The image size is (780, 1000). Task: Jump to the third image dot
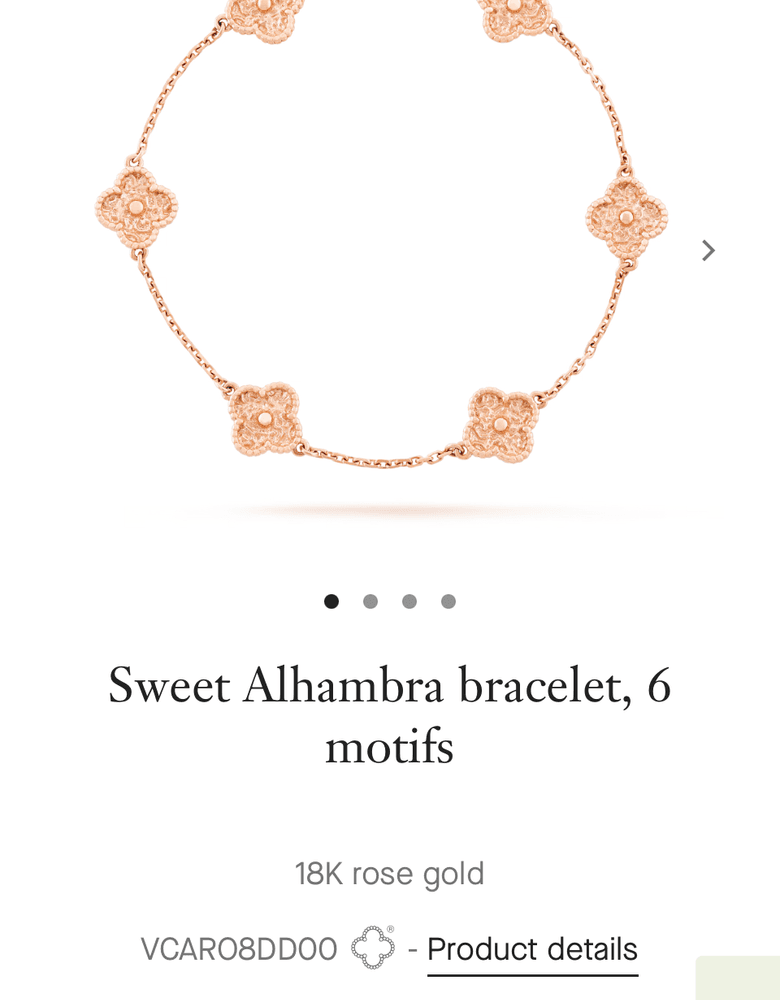click(x=409, y=601)
